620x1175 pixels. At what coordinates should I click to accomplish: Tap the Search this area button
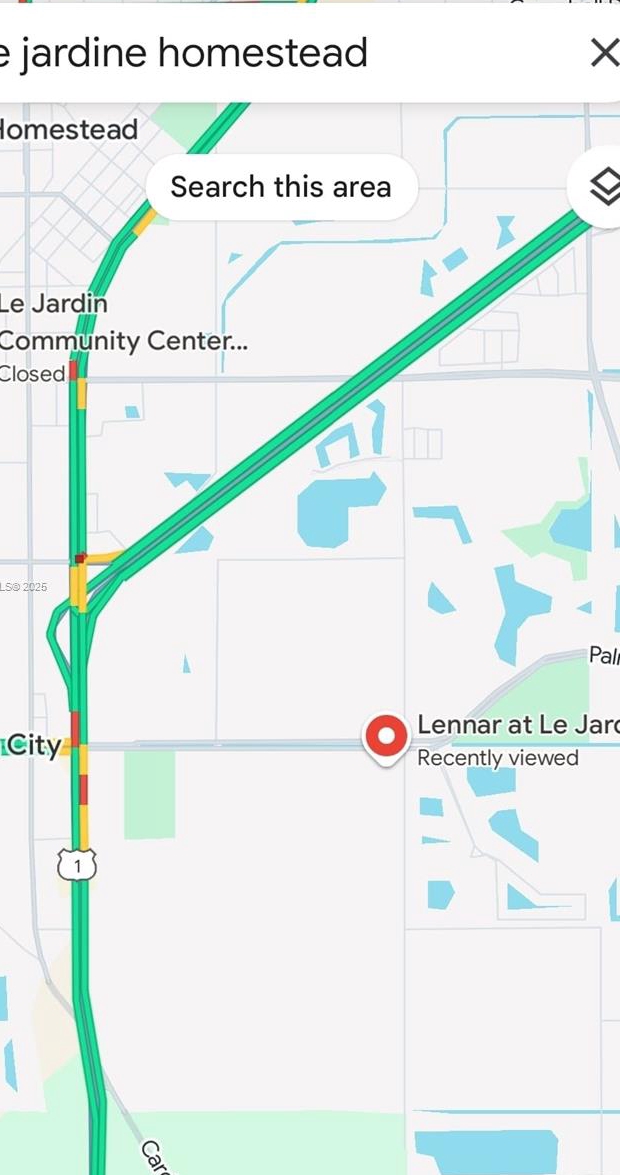click(x=281, y=187)
